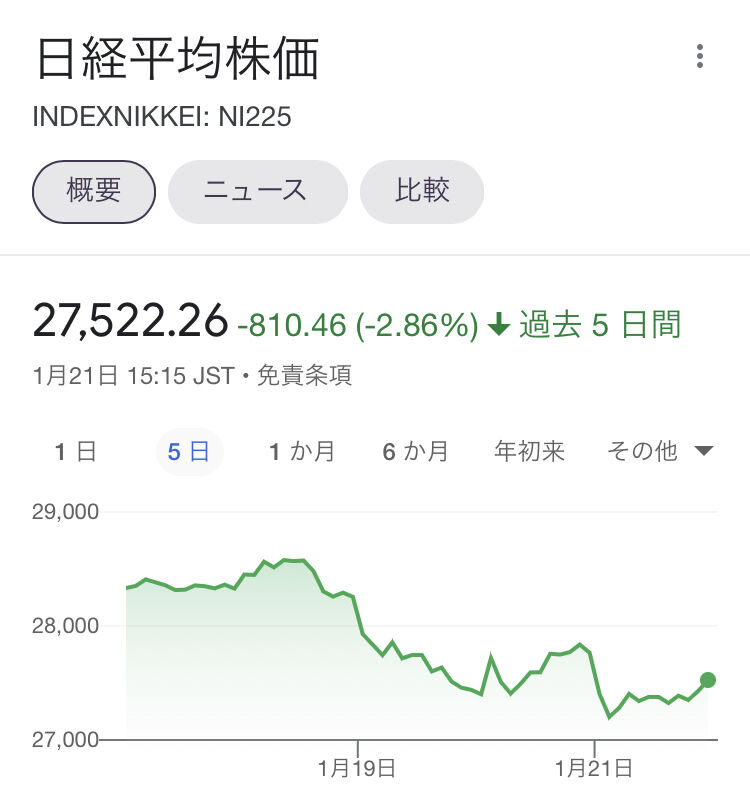750x799 pixels.
Task: Select the 概要 overview chip
Action: pos(94,192)
